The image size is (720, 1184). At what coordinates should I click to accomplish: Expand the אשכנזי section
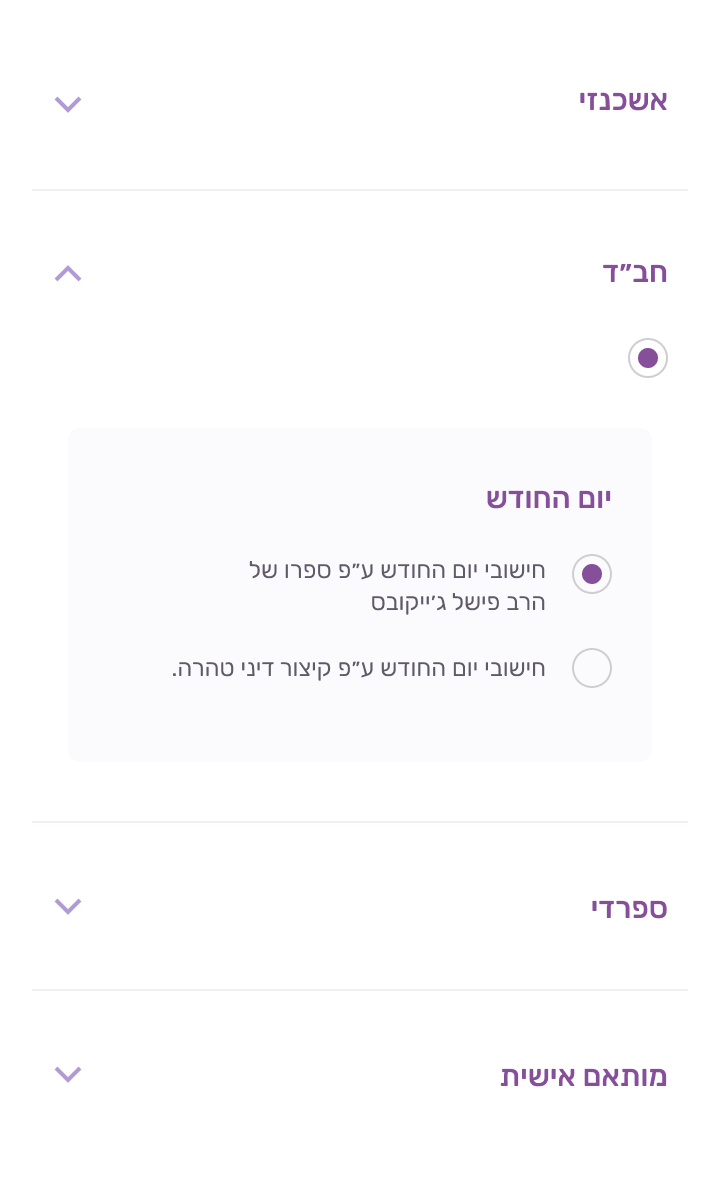pos(68,104)
